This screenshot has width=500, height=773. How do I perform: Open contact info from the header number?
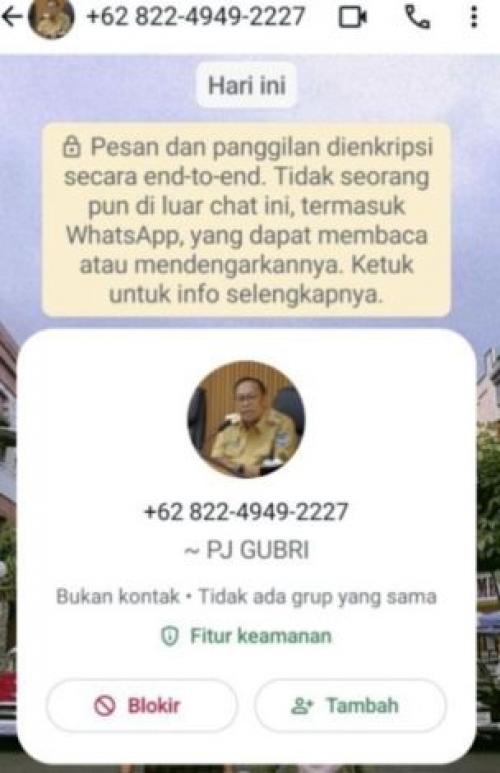click(x=196, y=17)
